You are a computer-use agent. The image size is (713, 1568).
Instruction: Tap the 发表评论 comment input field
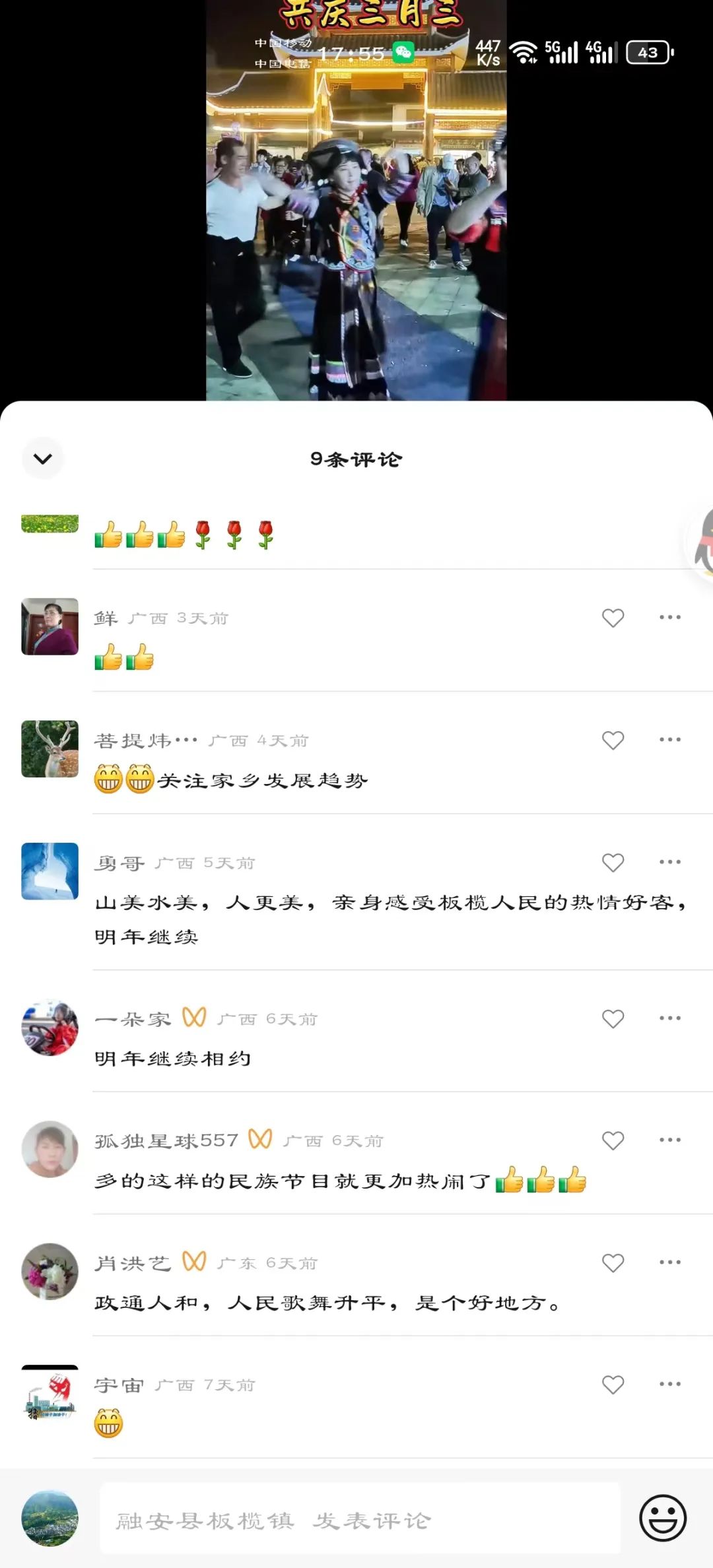pyautogui.click(x=360, y=1520)
